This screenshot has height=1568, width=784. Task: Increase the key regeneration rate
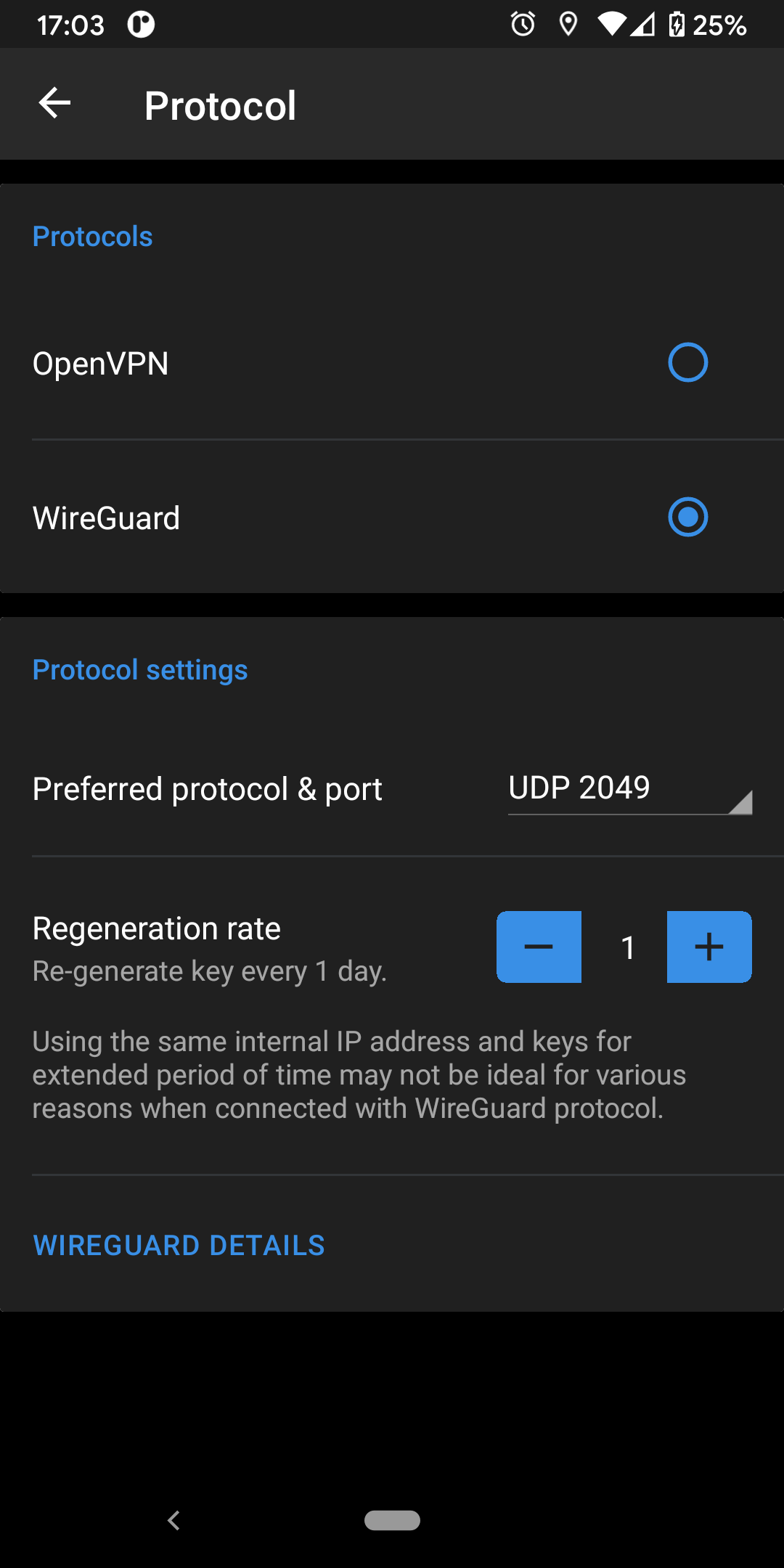coord(709,947)
